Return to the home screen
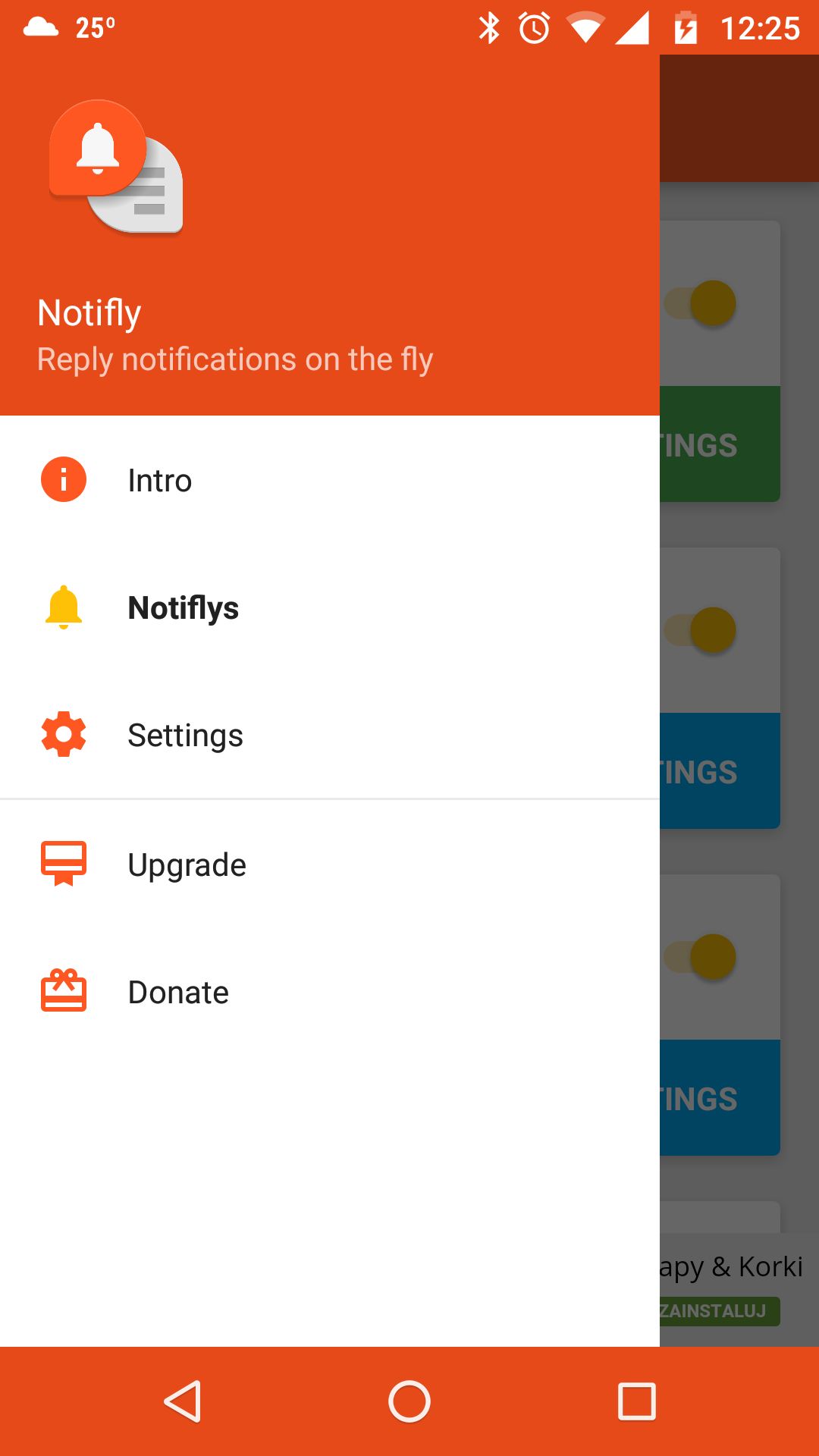The image size is (819, 1456). pyautogui.click(x=409, y=1401)
